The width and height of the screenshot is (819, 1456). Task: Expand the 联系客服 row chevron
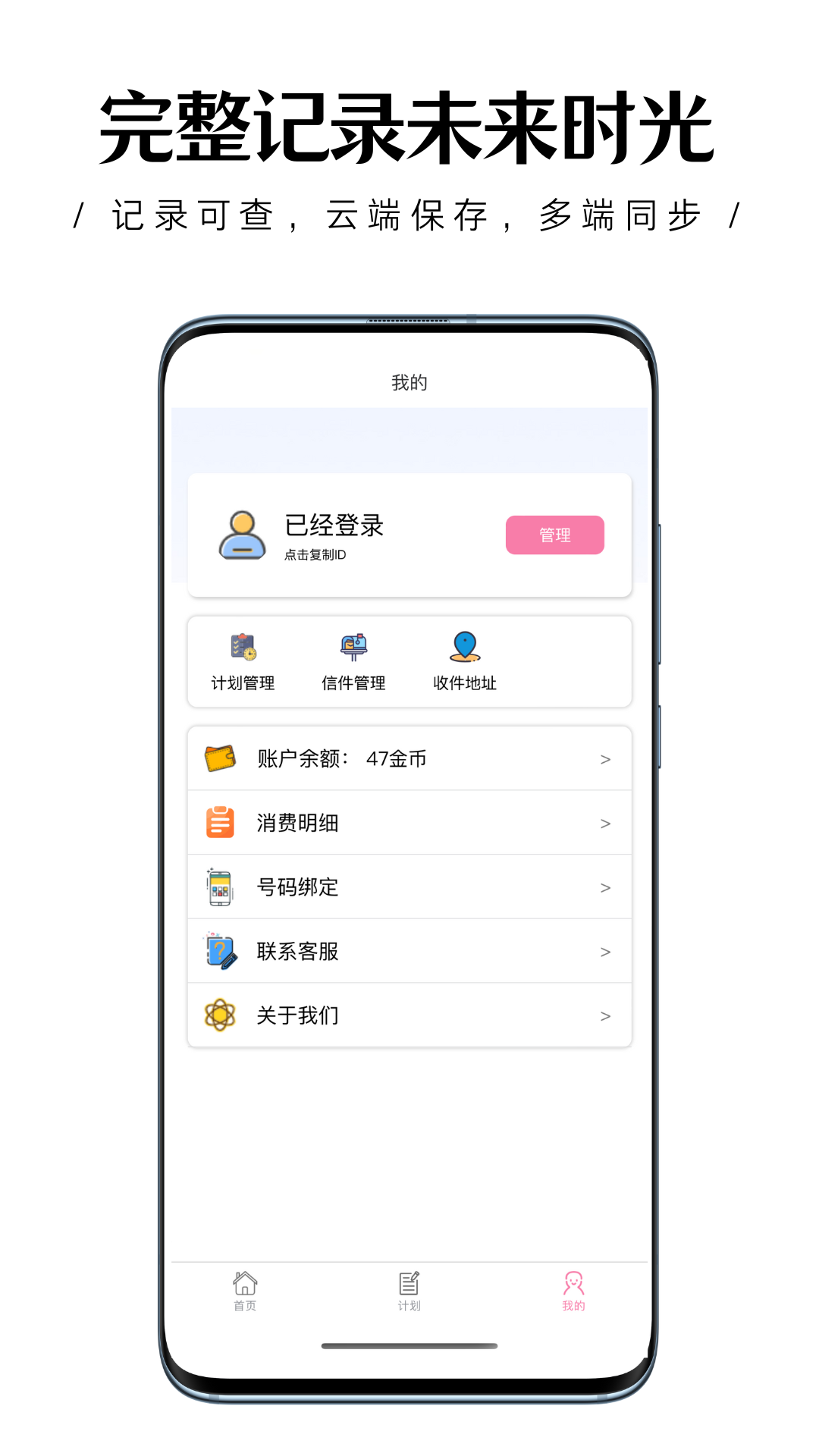pos(604,951)
